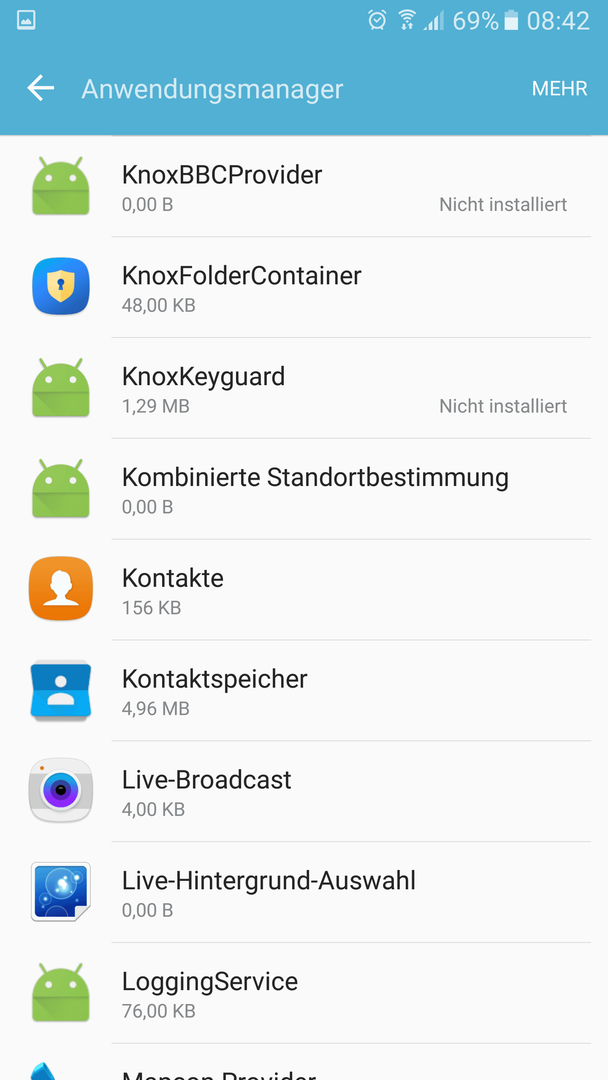Open LoggingService app info

(x=304, y=993)
